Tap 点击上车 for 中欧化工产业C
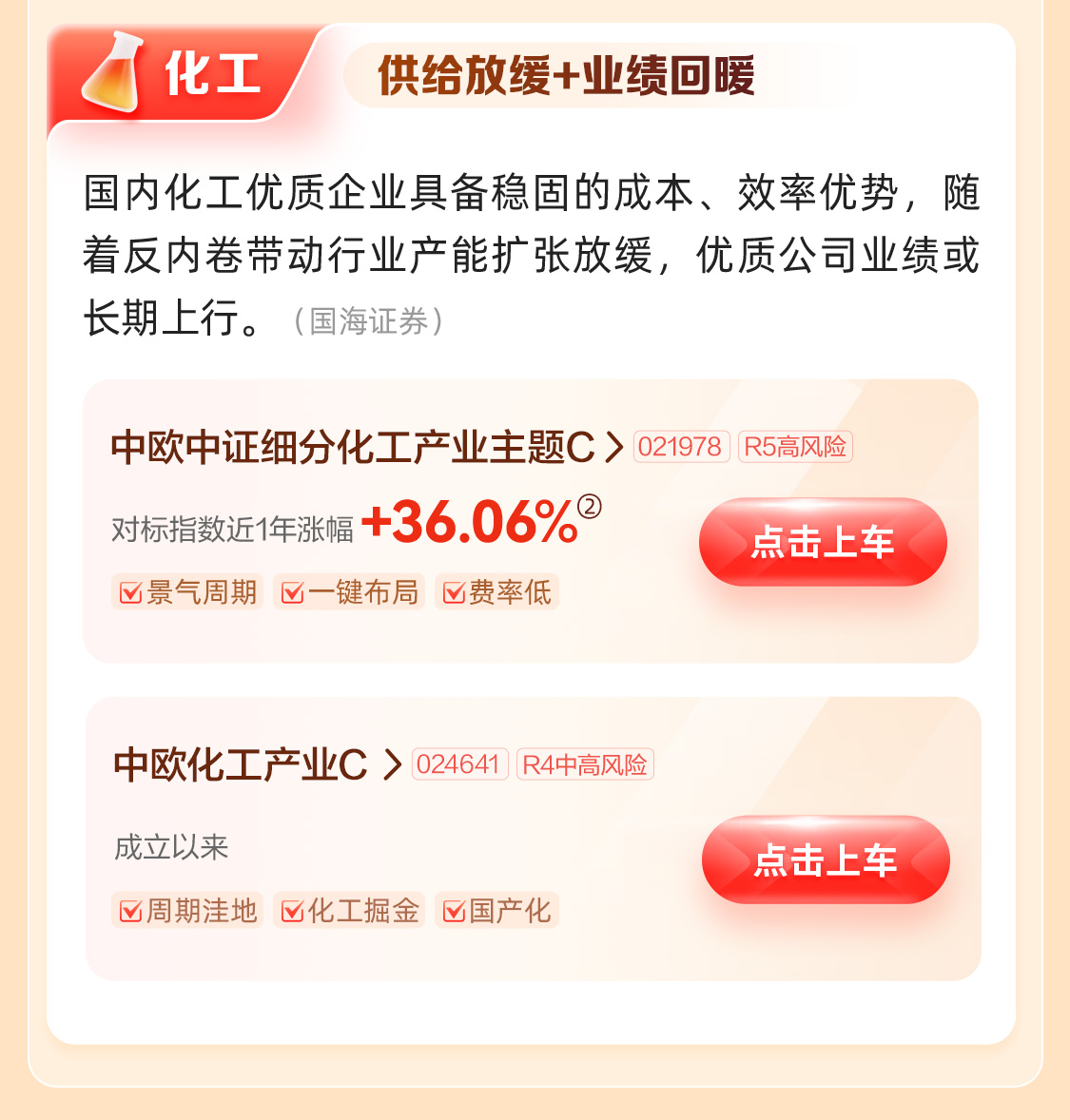 [825, 859]
